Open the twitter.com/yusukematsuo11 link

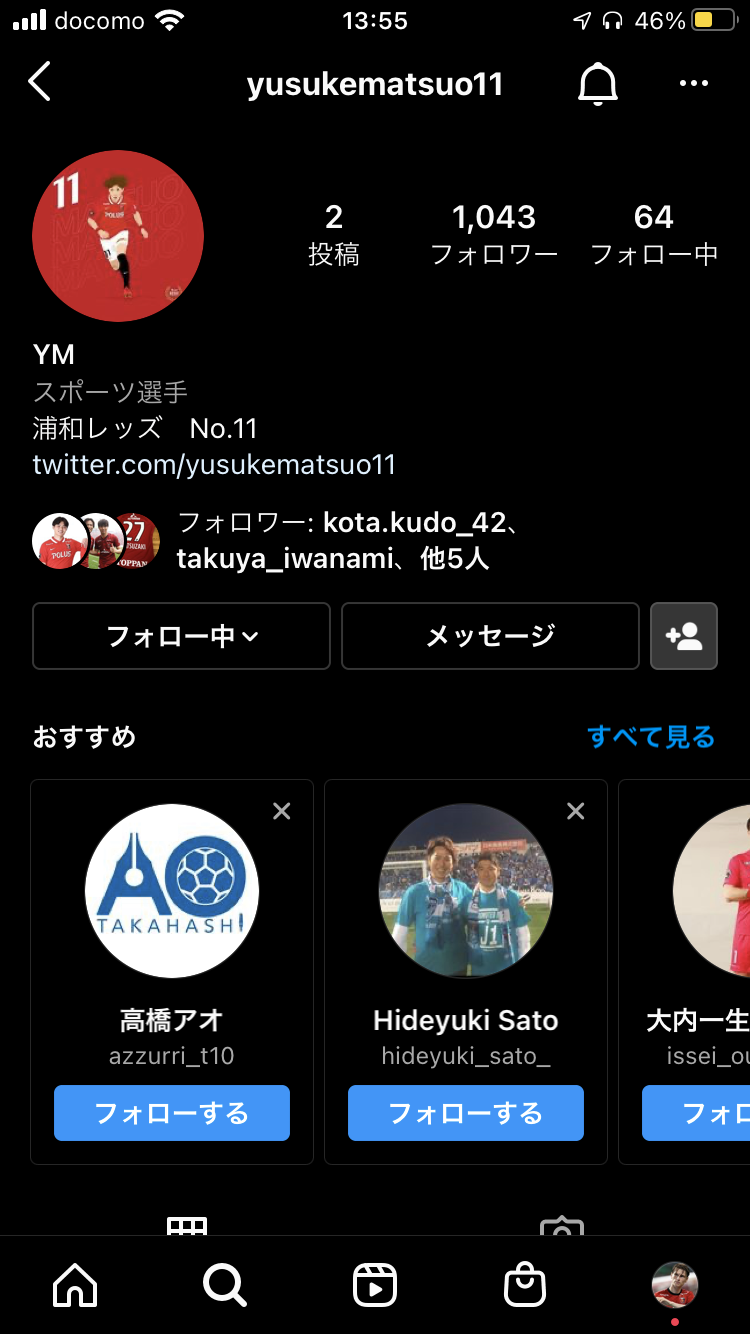pos(214,464)
